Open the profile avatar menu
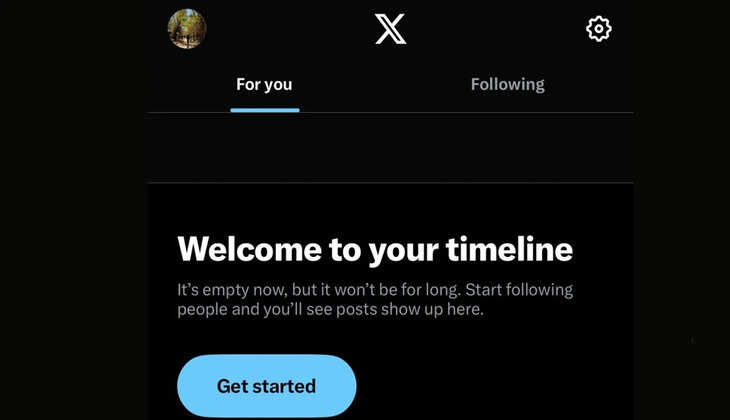 tap(187, 29)
